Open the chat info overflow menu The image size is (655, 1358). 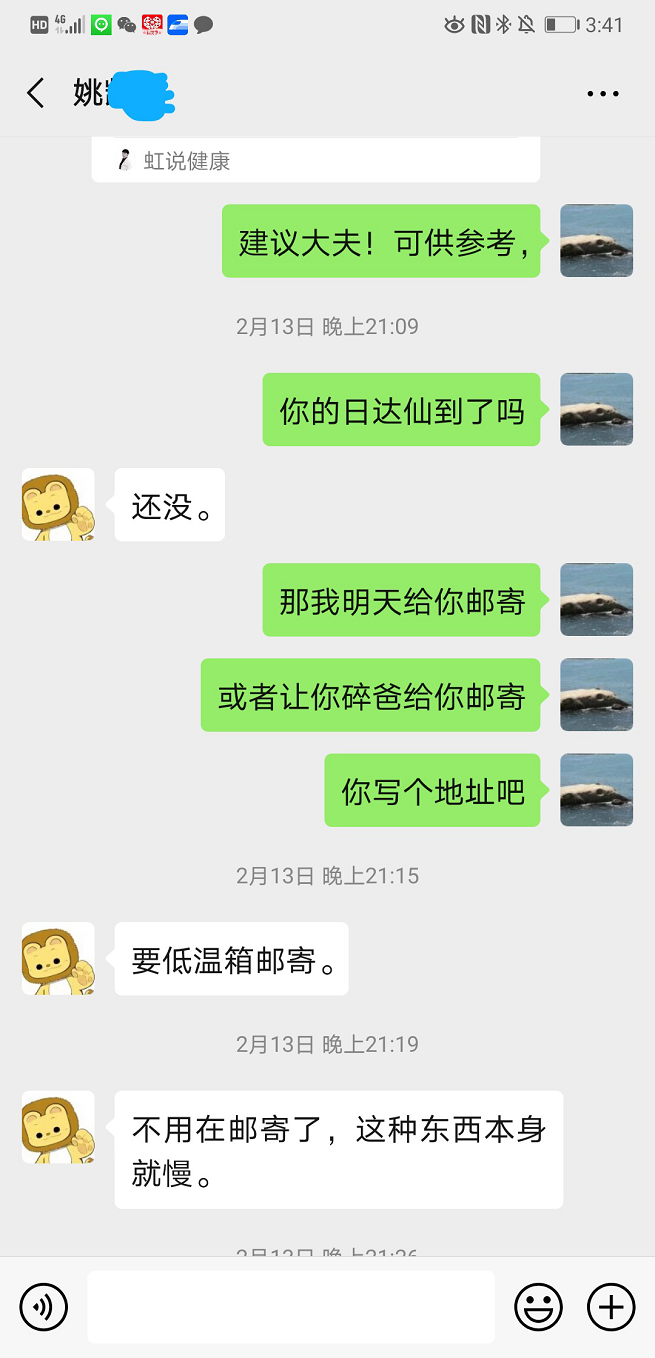pyautogui.click(x=603, y=94)
